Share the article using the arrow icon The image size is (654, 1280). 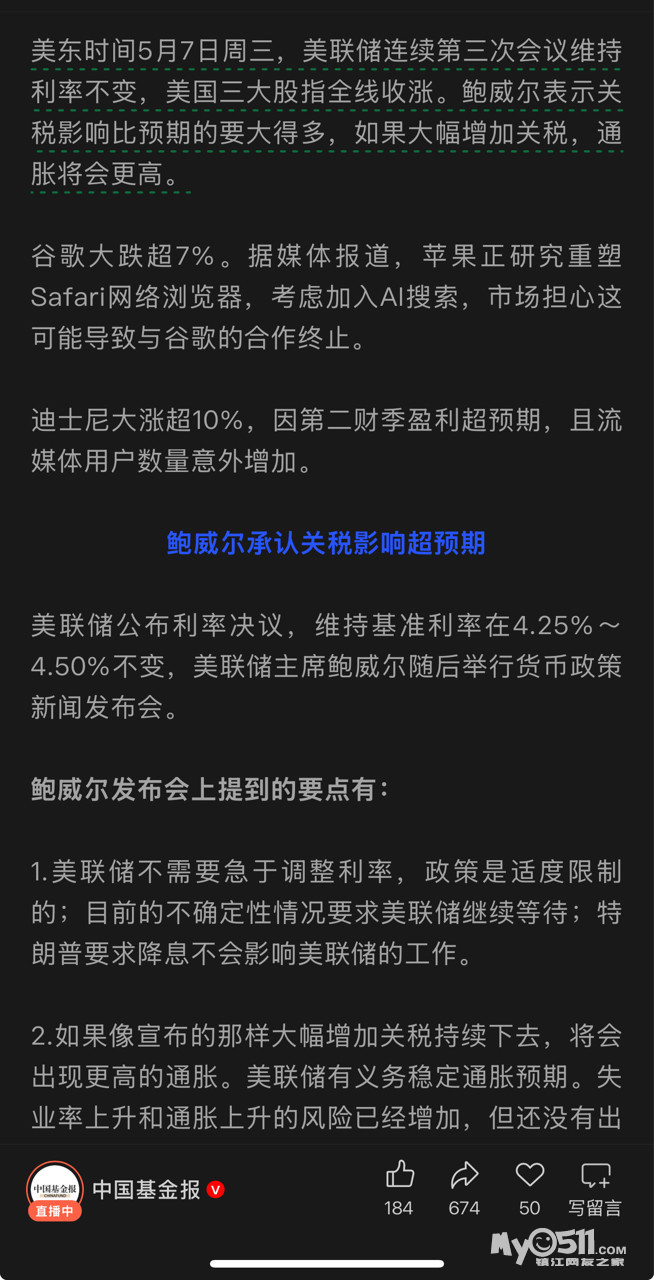click(464, 1174)
